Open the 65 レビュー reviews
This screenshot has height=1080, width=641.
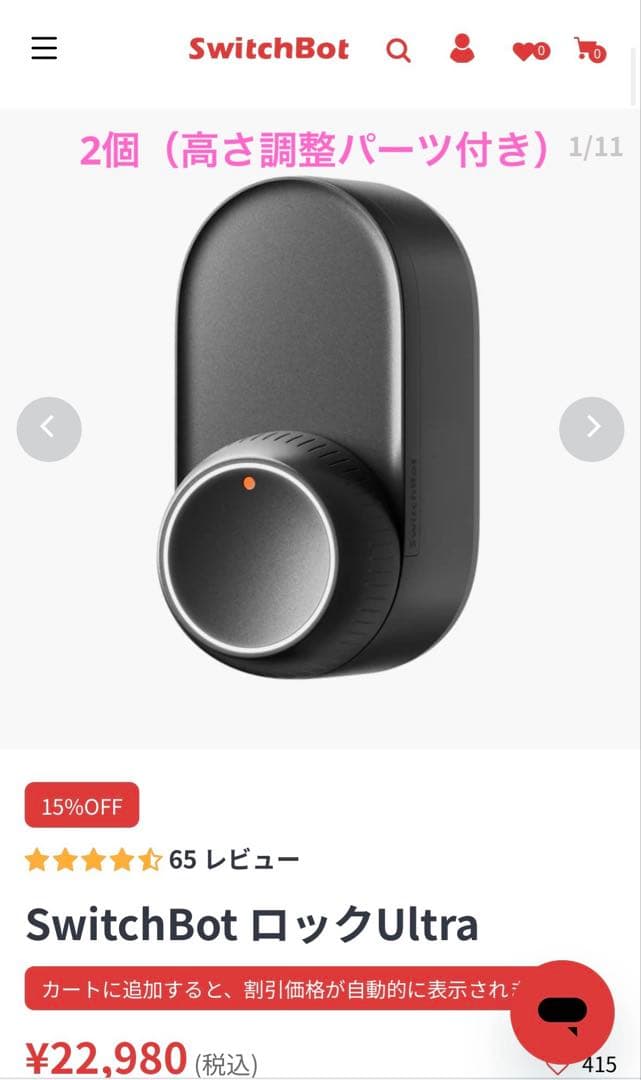[x=233, y=859]
